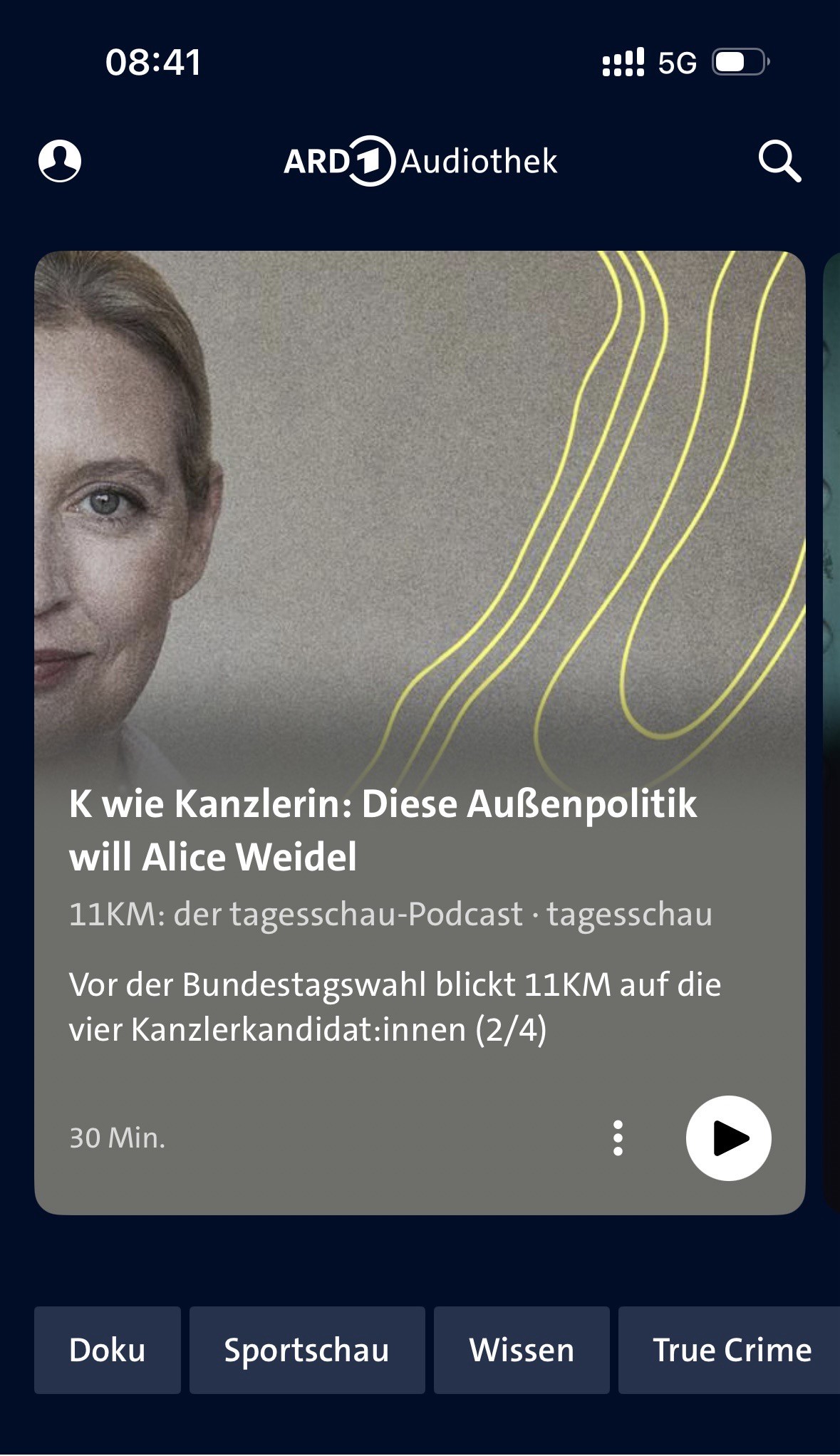Viewport: 840px width, 1456px height.
Task: Select the True Crime category chip
Action: tap(730, 1350)
